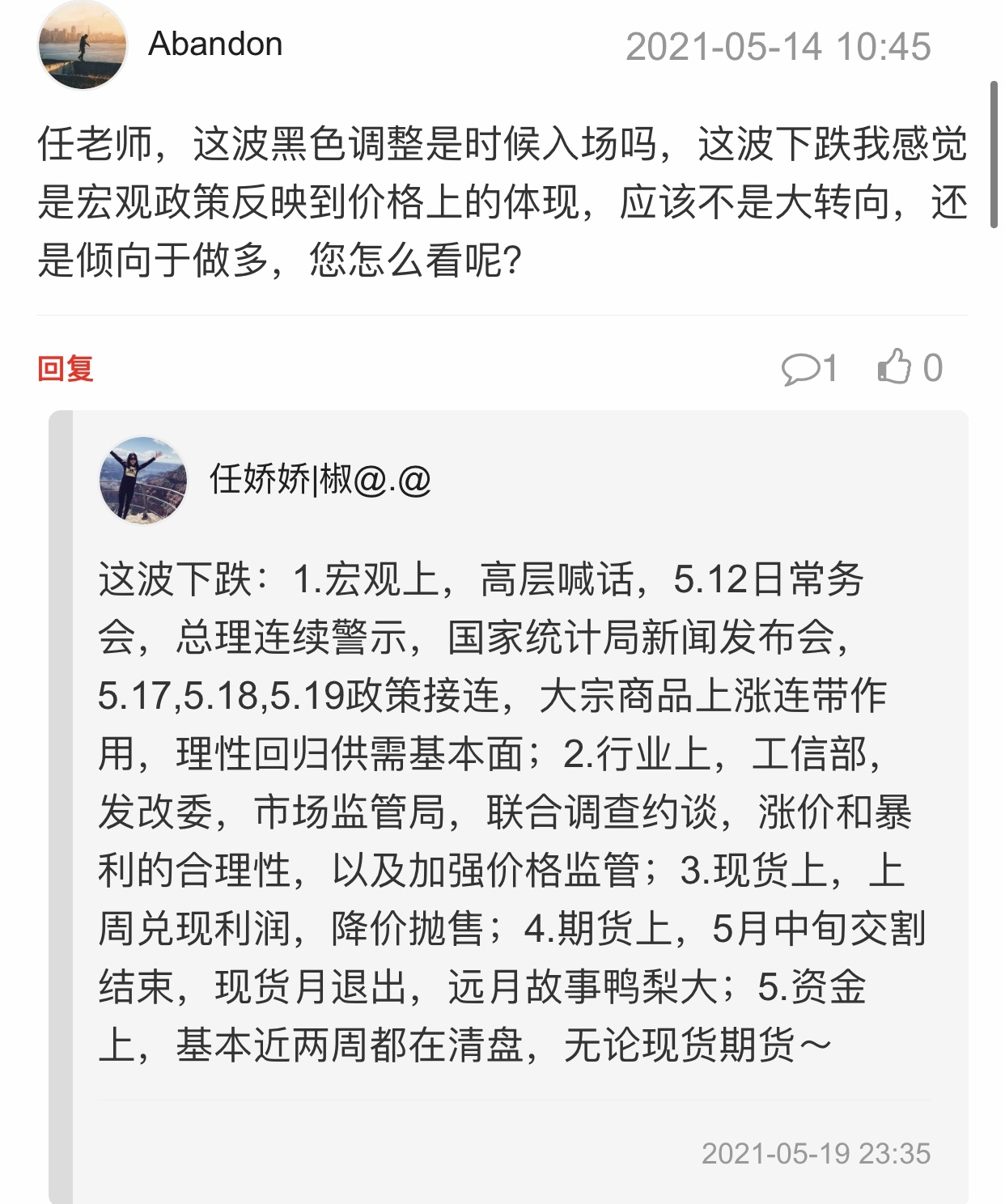1005x1204 pixels.
Task: Like Abandon's question with thumbs-up
Action: pyautogui.click(x=895, y=367)
